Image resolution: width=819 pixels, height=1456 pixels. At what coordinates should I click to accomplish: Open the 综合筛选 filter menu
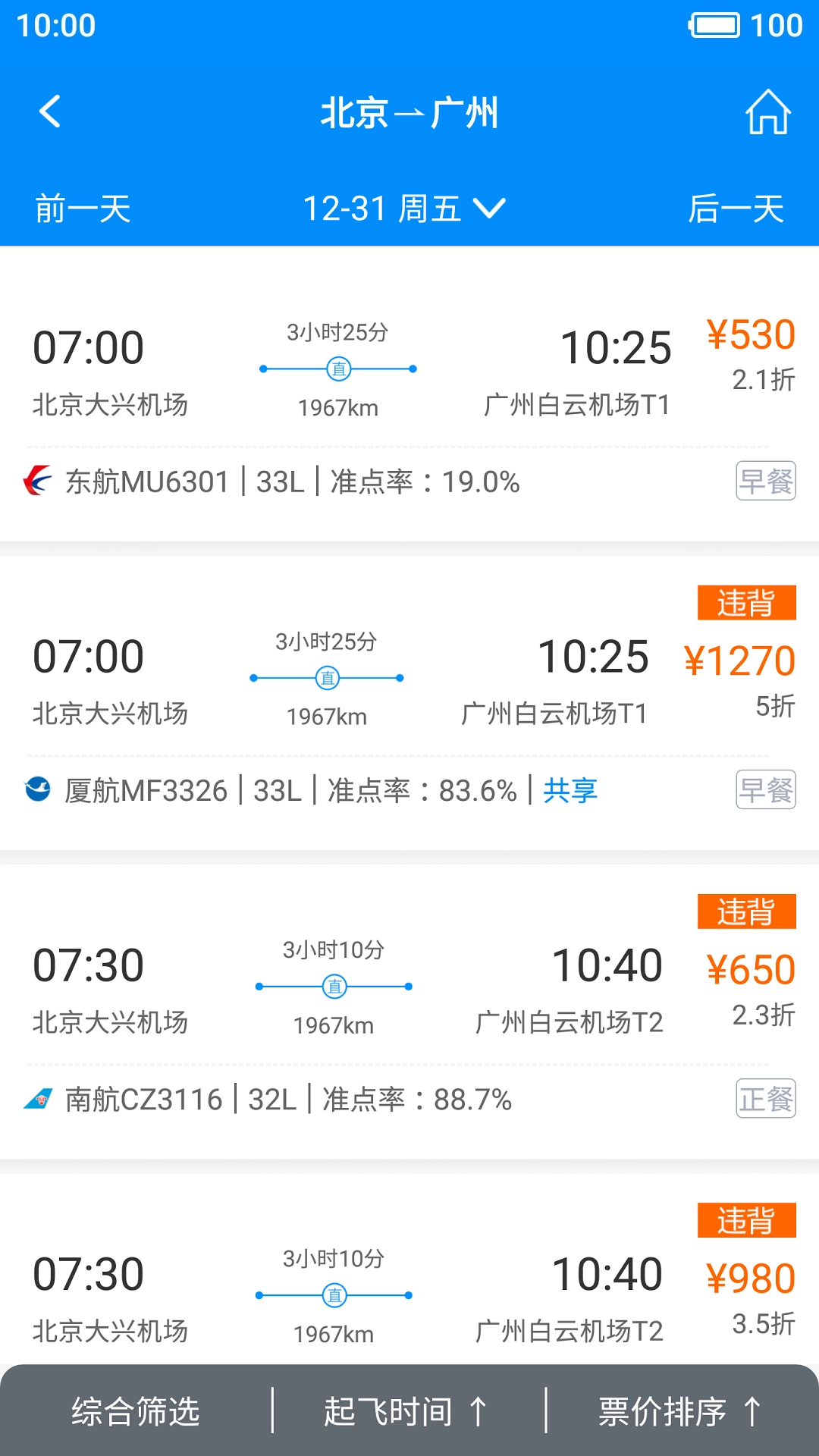coord(135,1408)
